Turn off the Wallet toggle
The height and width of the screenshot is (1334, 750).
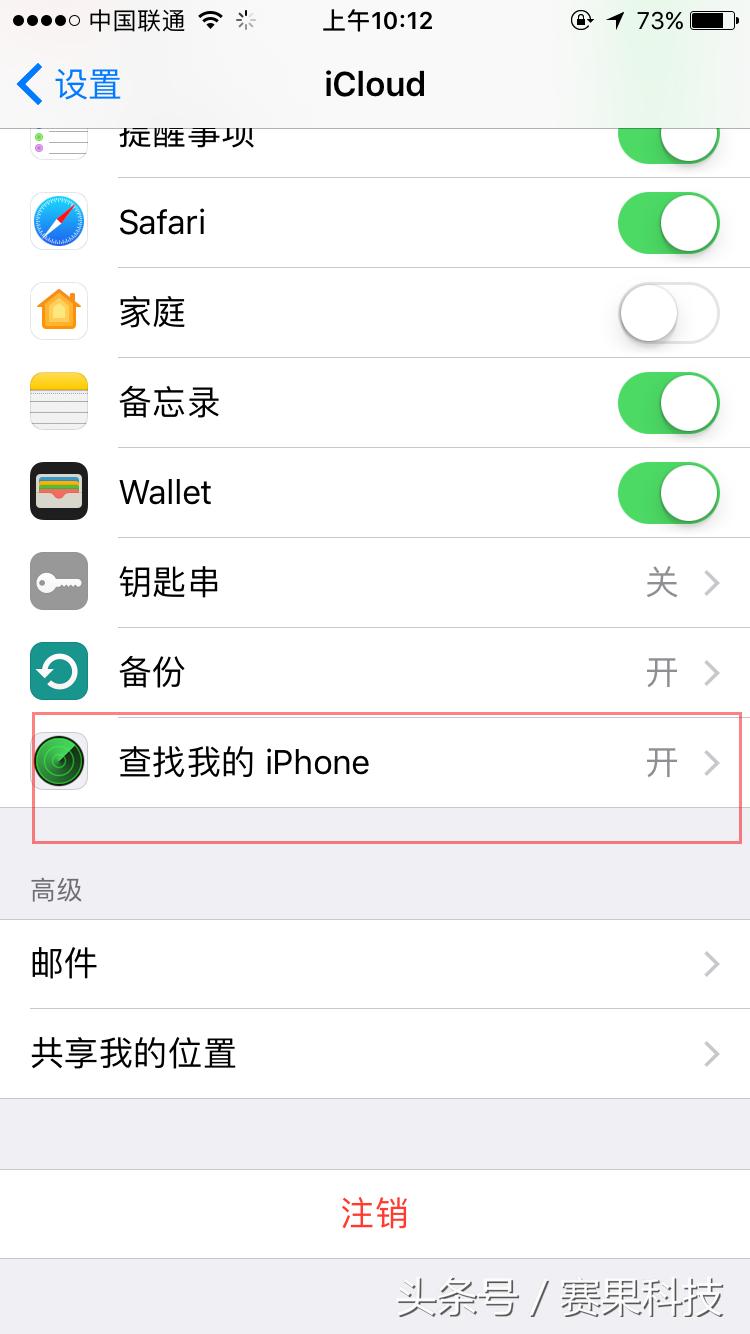point(668,492)
